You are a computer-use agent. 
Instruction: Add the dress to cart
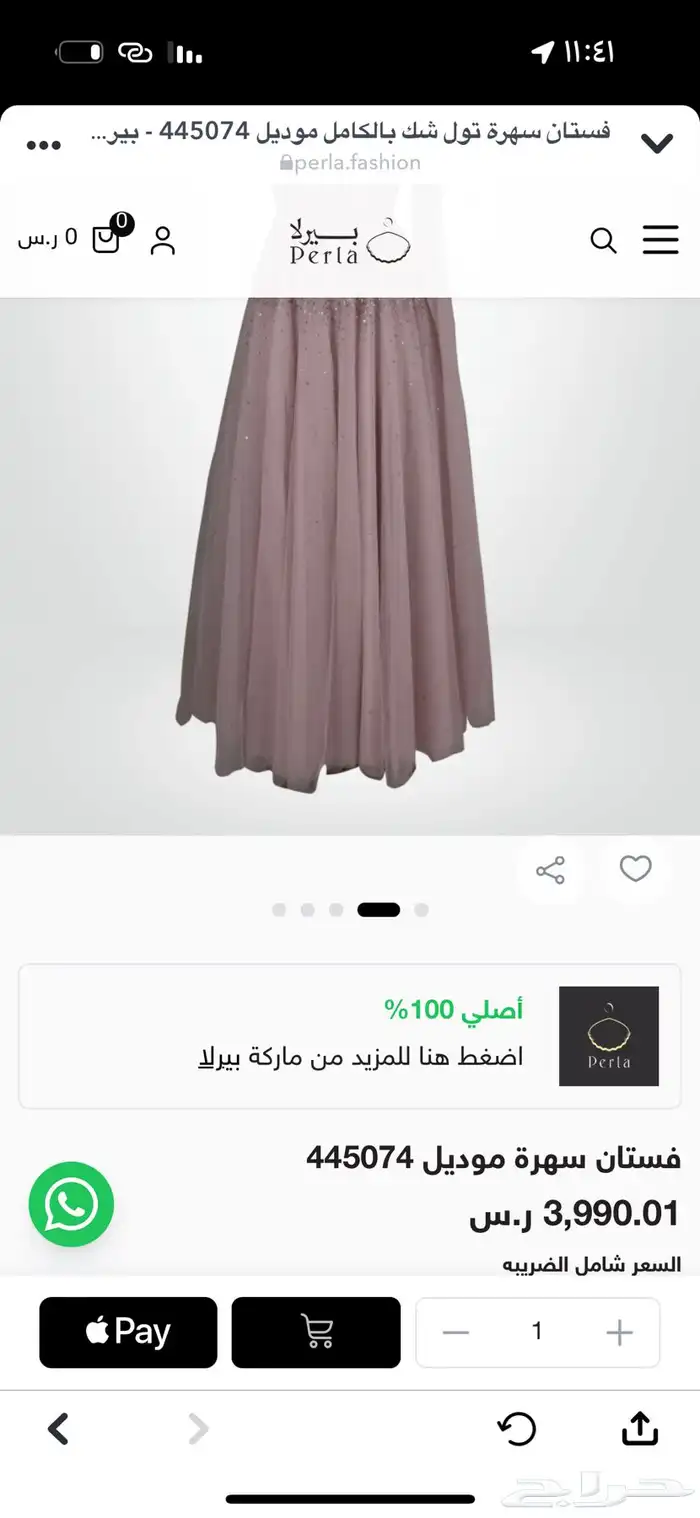click(x=316, y=1332)
